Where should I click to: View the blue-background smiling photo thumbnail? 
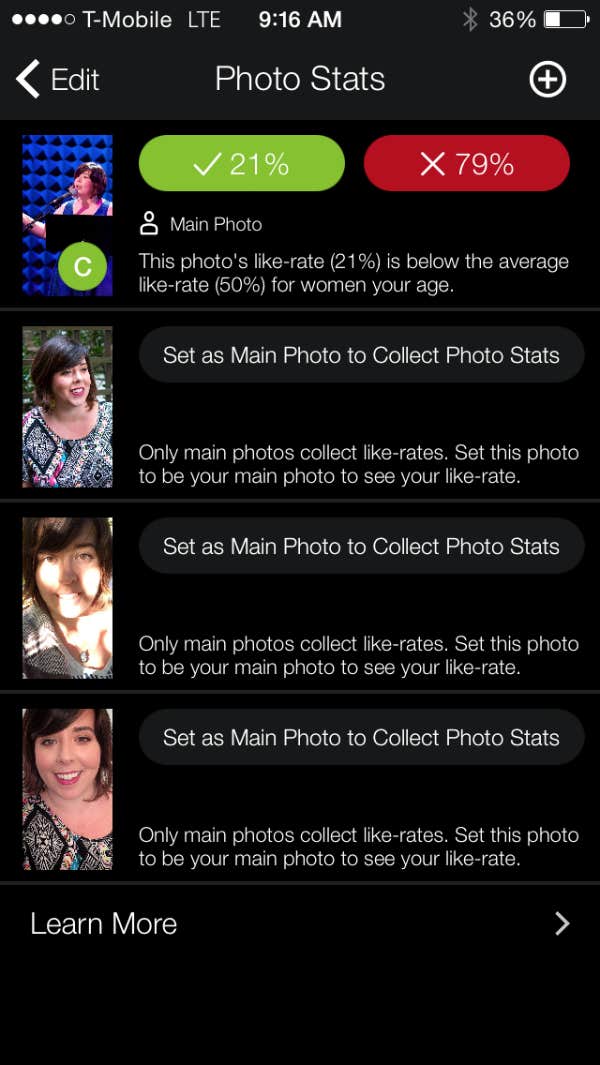[x=67, y=789]
